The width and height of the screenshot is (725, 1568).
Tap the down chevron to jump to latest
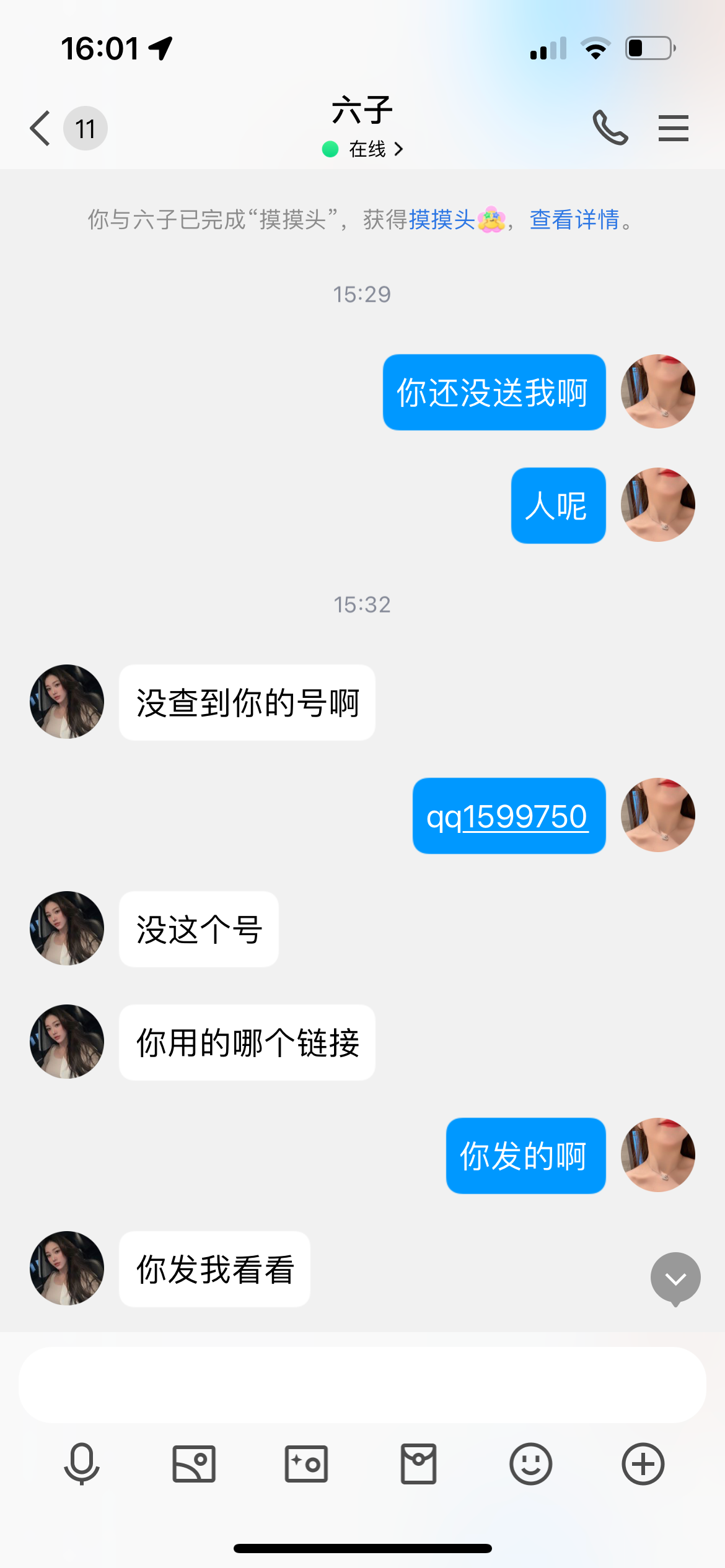pyautogui.click(x=676, y=1278)
